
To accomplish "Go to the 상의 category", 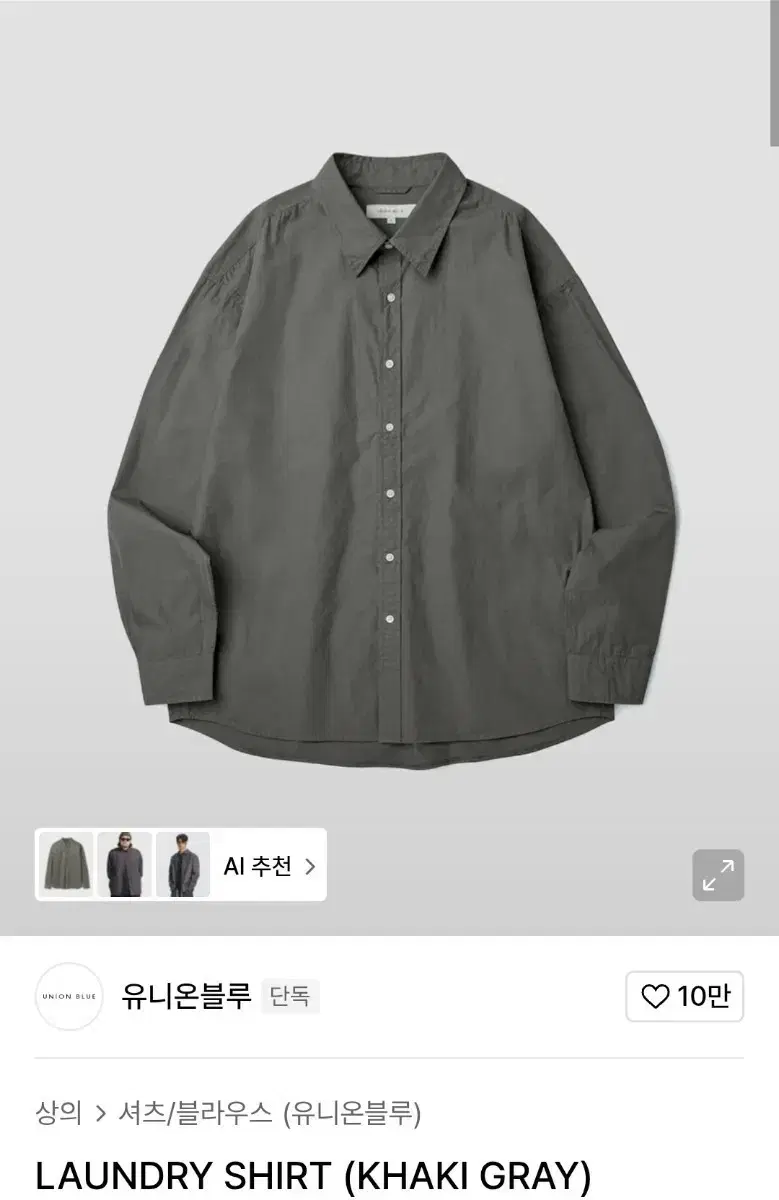I will coord(58,1113).
